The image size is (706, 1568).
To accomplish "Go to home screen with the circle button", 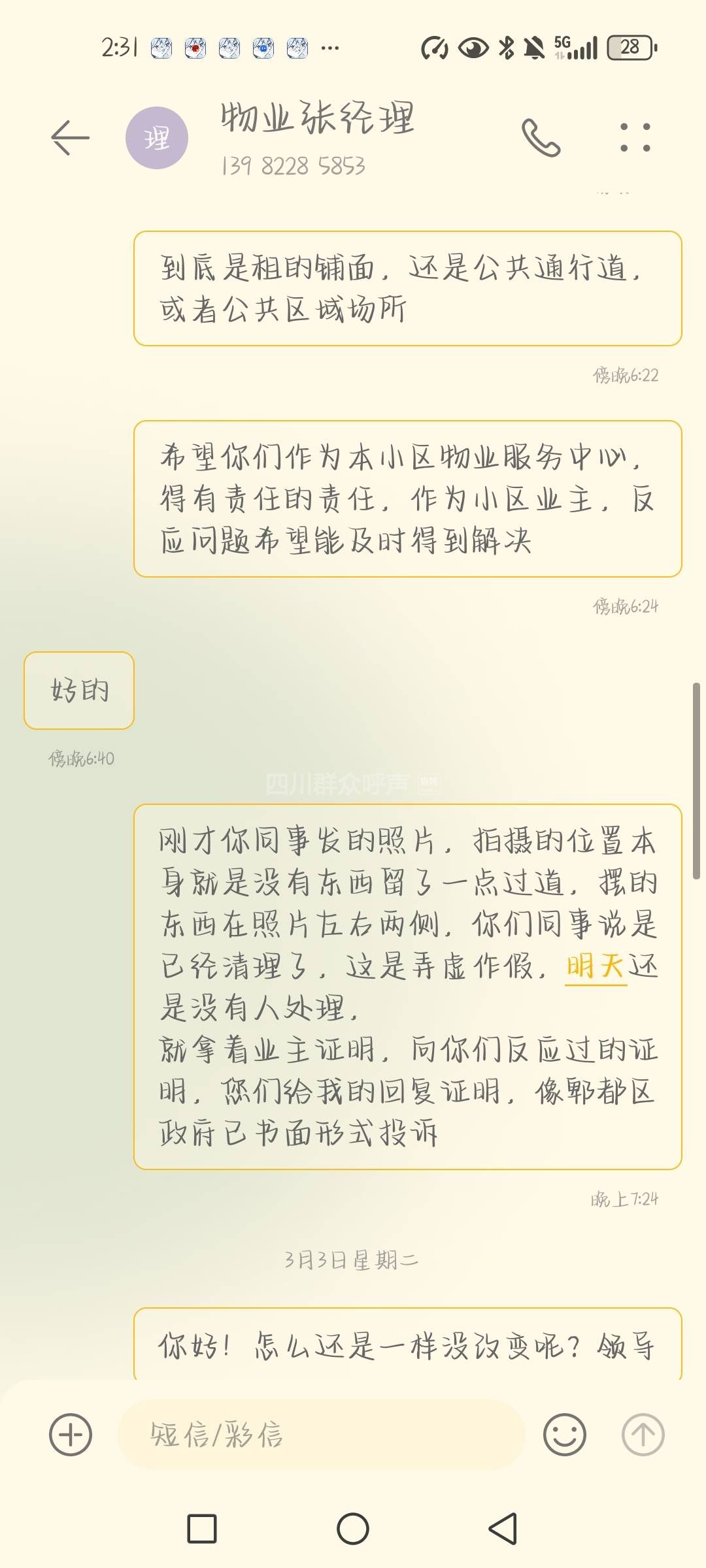I will tap(353, 1529).
